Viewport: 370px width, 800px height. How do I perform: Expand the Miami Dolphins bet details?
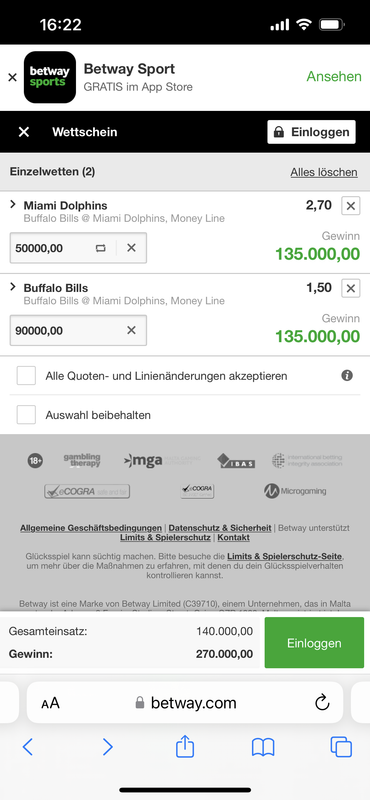click(13, 205)
